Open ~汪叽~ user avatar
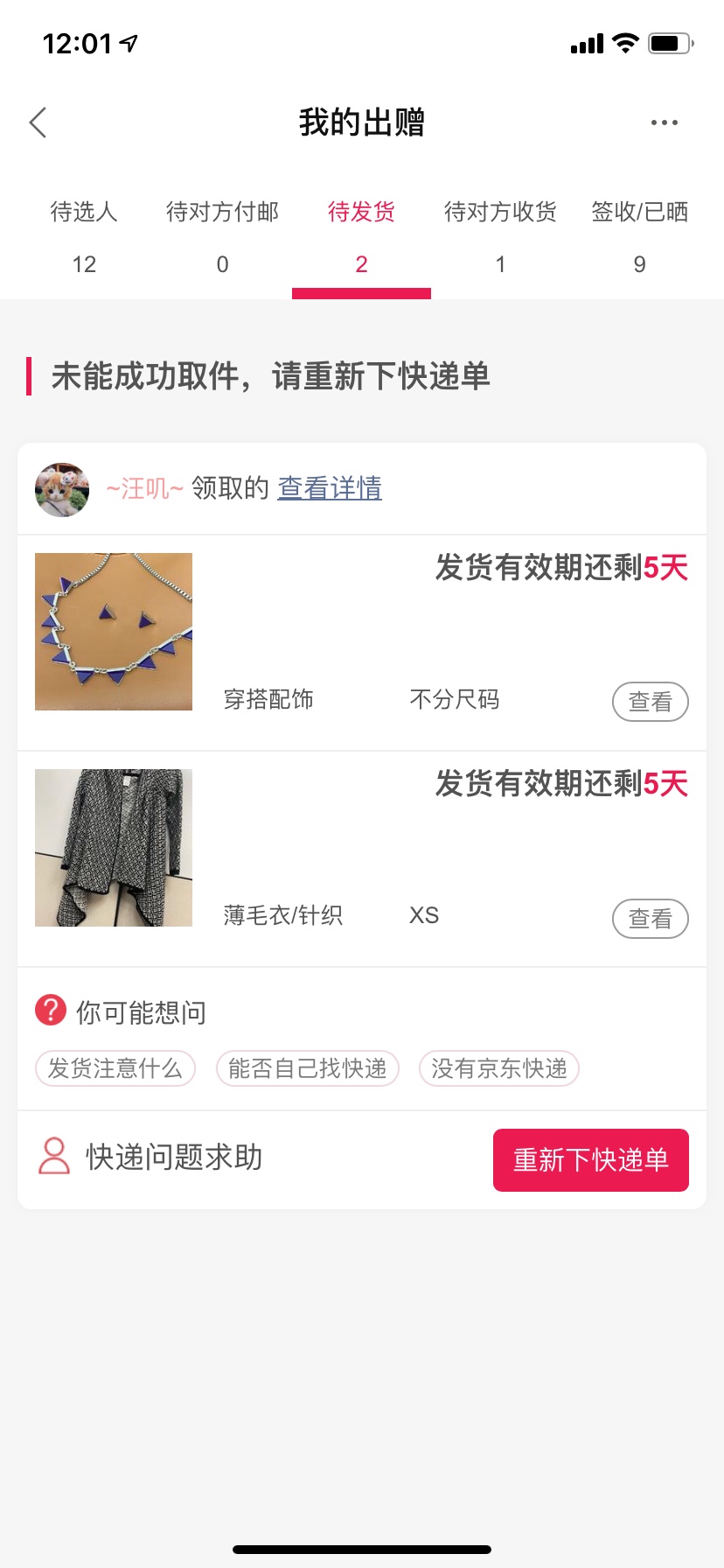724x1568 pixels. tap(62, 489)
